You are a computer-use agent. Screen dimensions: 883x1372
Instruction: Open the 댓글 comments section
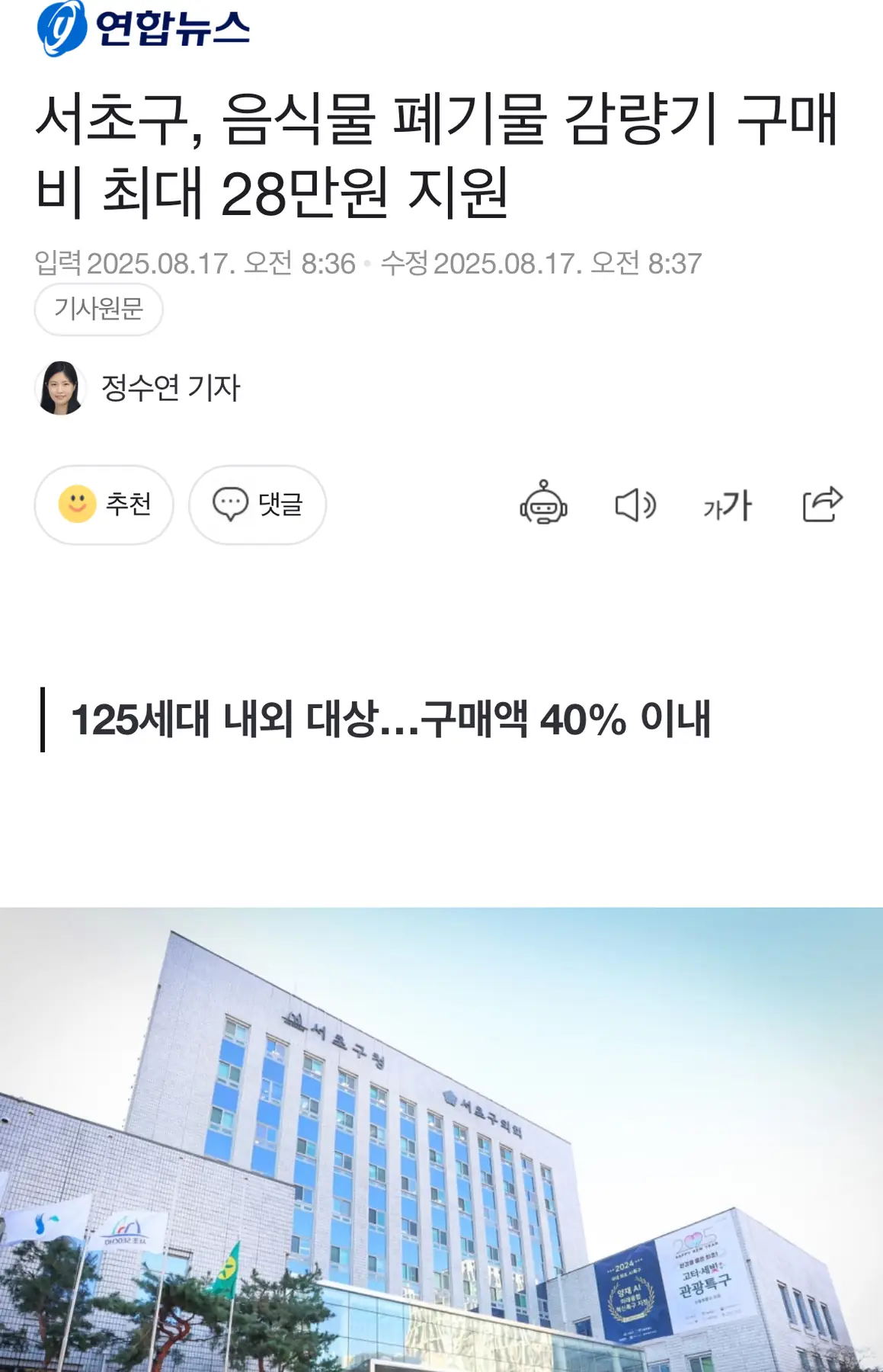[x=258, y=505]
